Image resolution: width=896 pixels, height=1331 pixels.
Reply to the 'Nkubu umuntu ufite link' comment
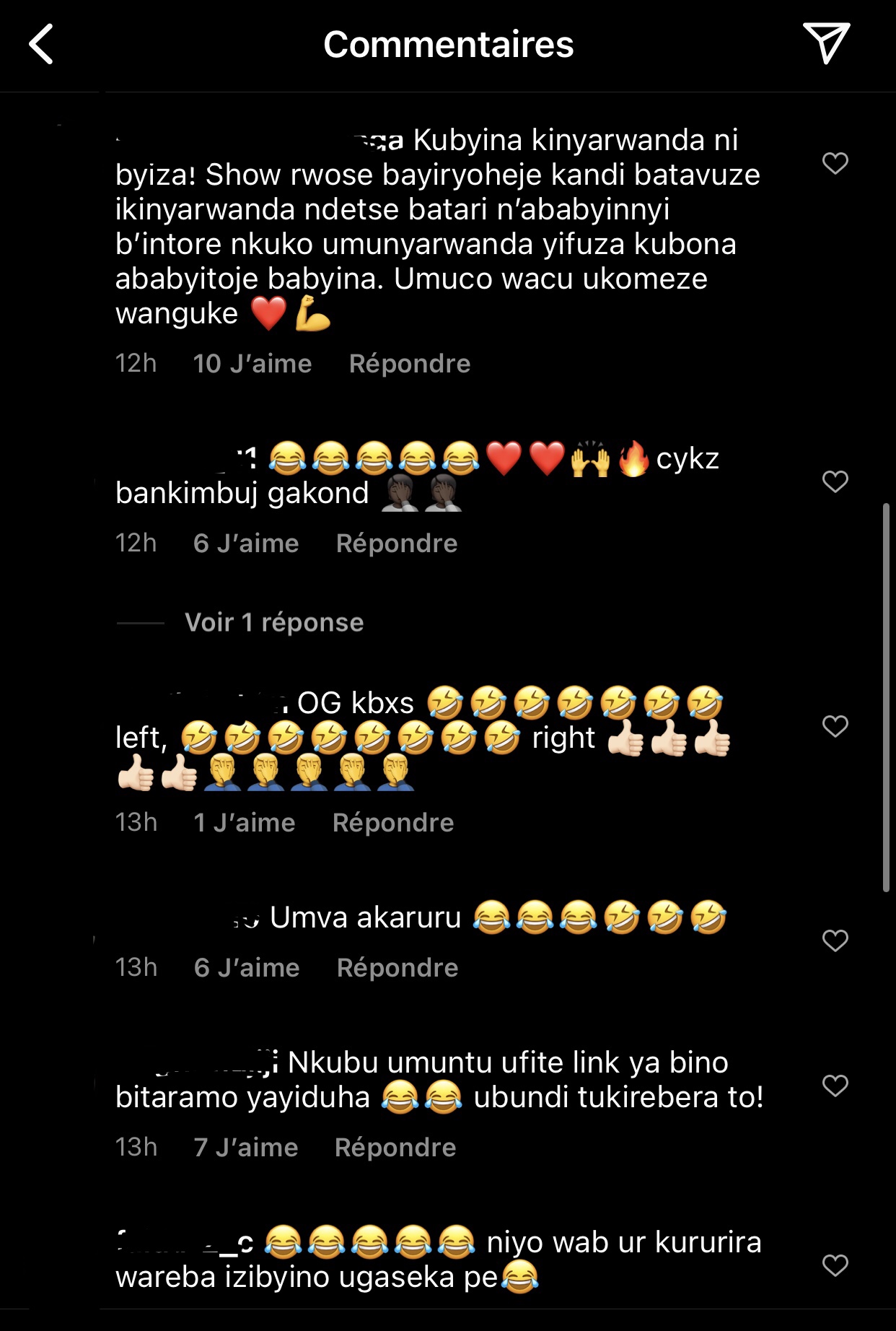coord(395,1148)
